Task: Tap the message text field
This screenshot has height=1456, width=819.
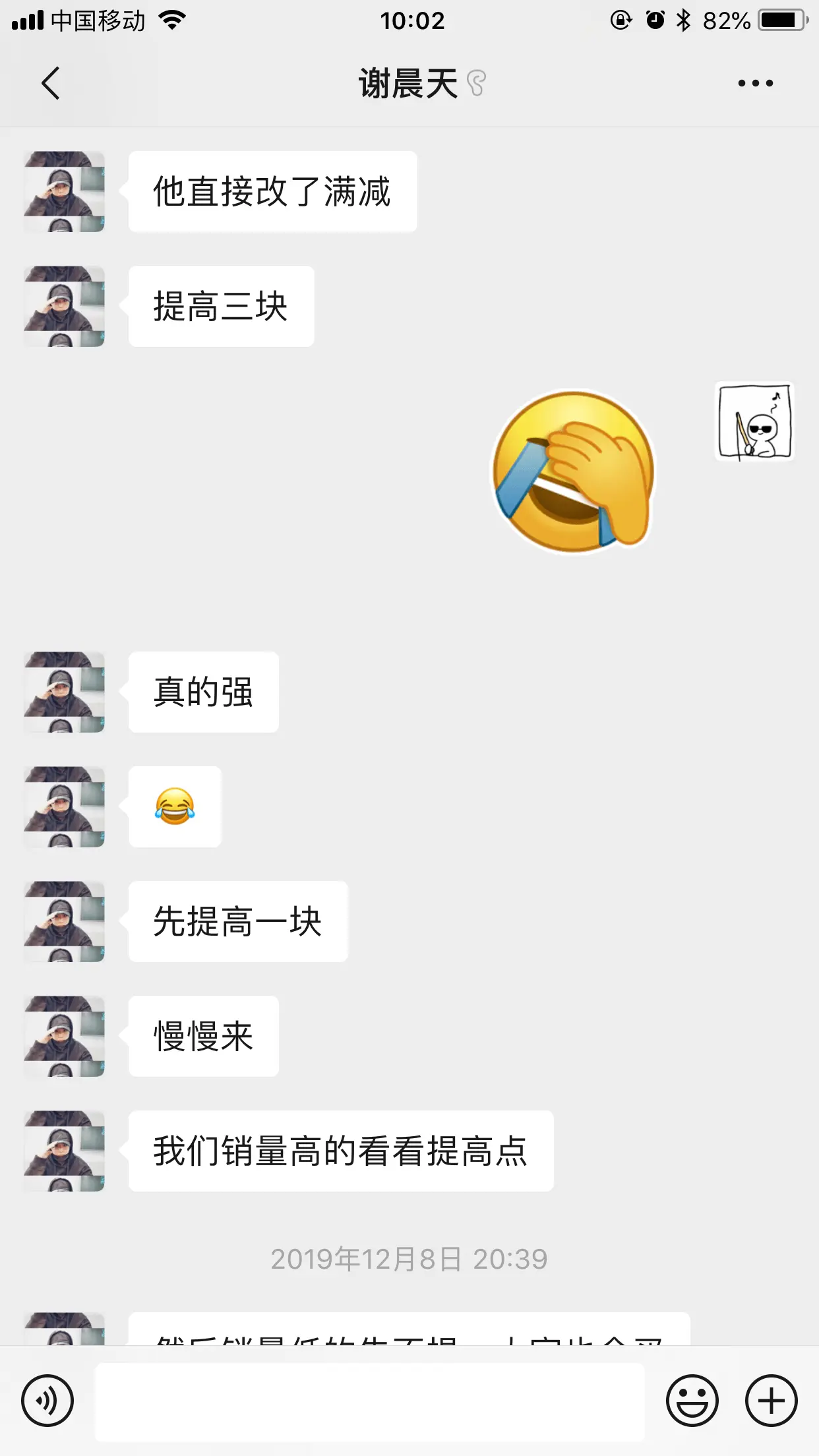Action: 369,1401
